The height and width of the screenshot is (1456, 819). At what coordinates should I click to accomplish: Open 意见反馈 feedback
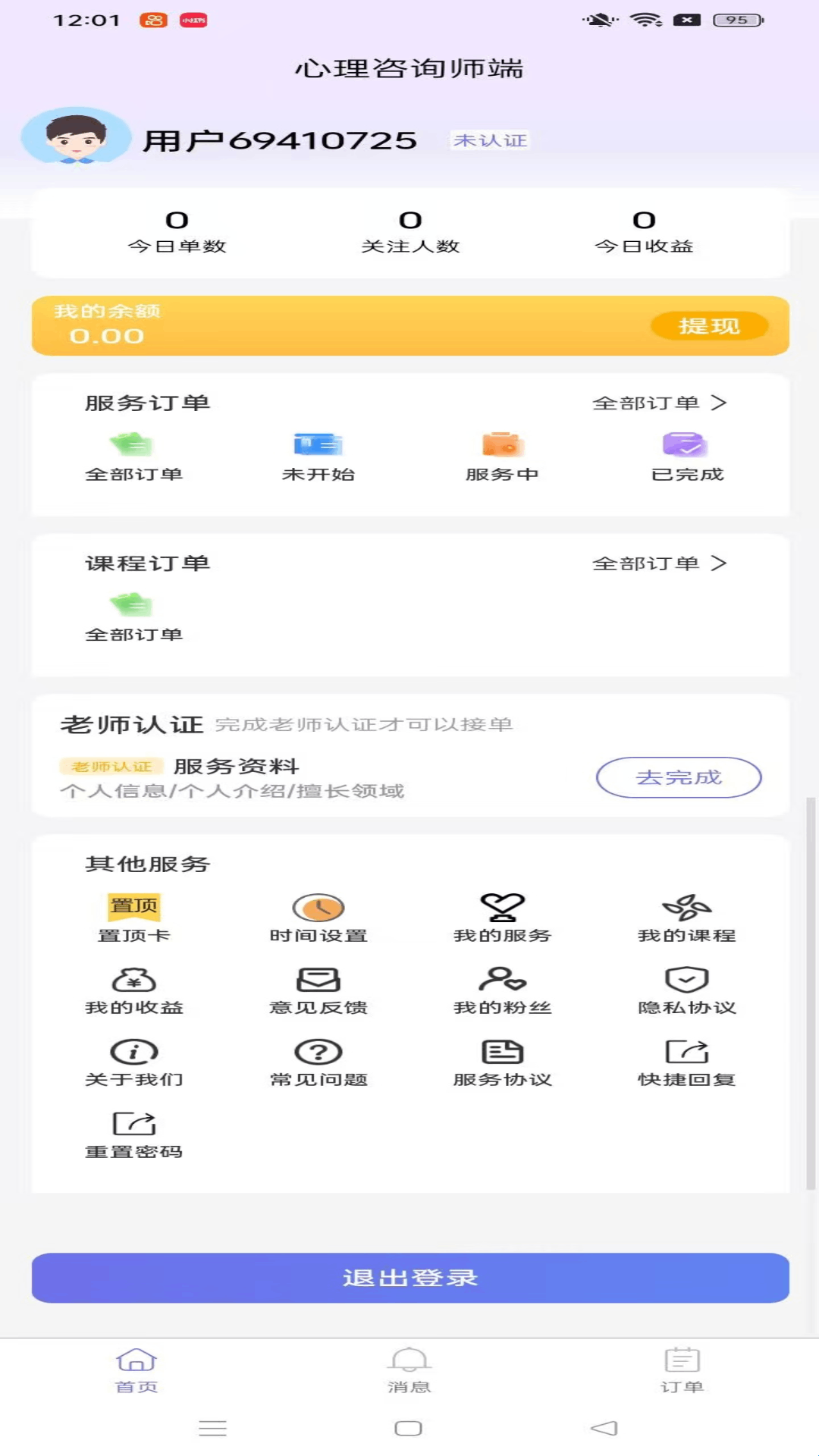click(x=318, y=990)
